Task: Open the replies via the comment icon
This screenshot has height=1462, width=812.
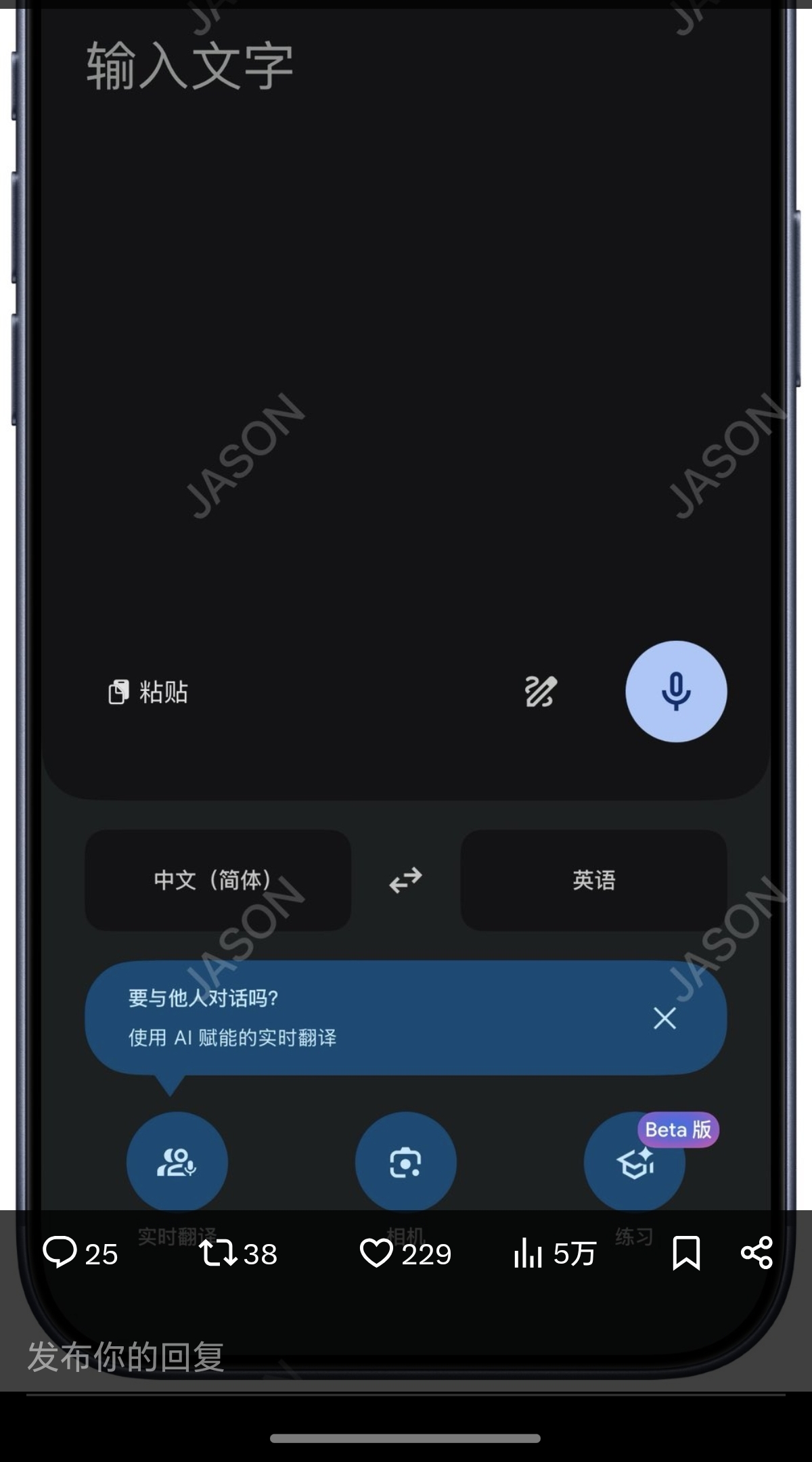Action: pos(60,1253)
